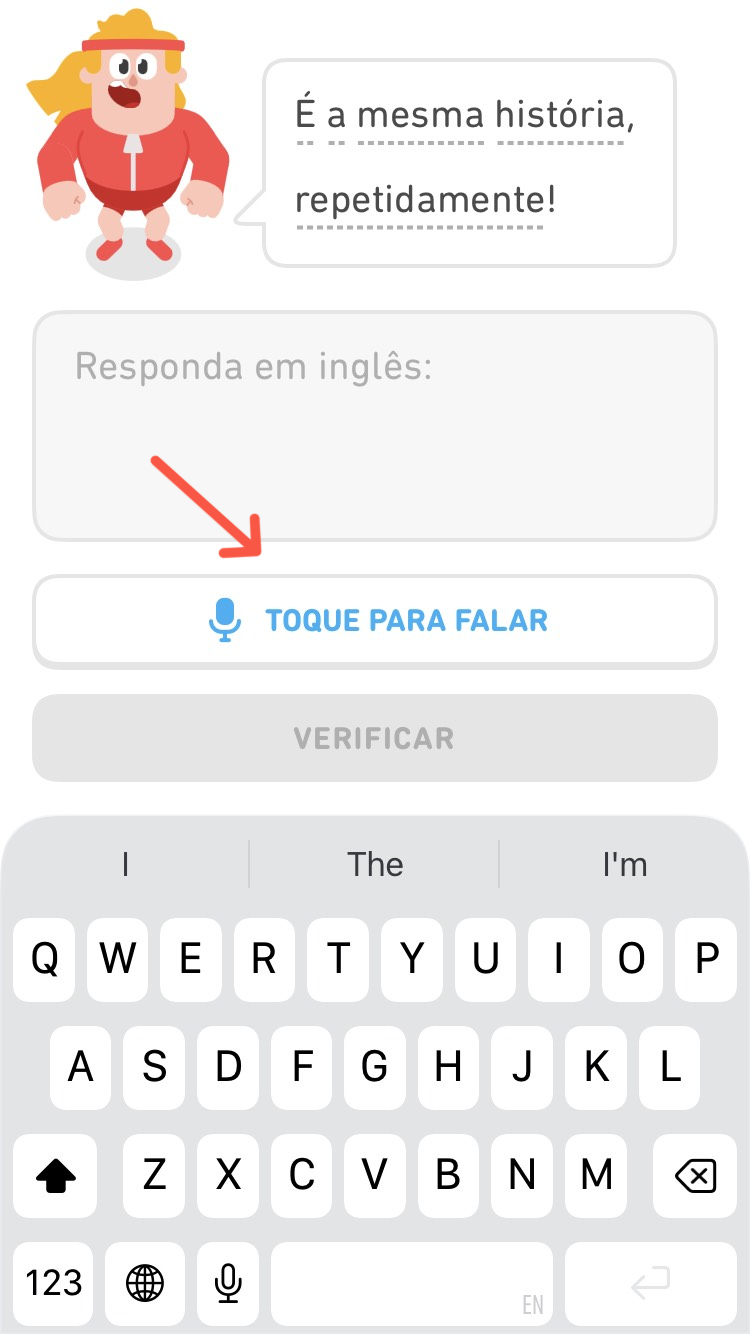The image size is (750, 1334).
Task: Tap the blue microphone icon to speak
Action: (x=226, y=620)
